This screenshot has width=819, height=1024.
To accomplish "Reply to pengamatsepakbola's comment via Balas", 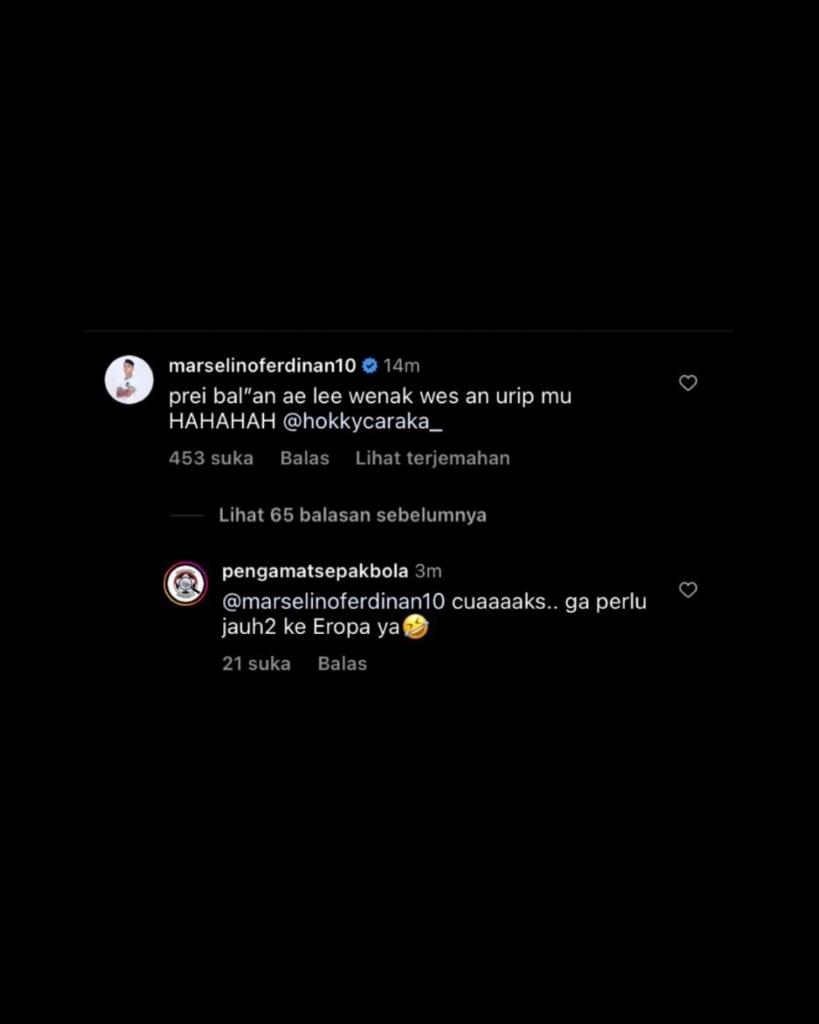I will pos(342,663).
